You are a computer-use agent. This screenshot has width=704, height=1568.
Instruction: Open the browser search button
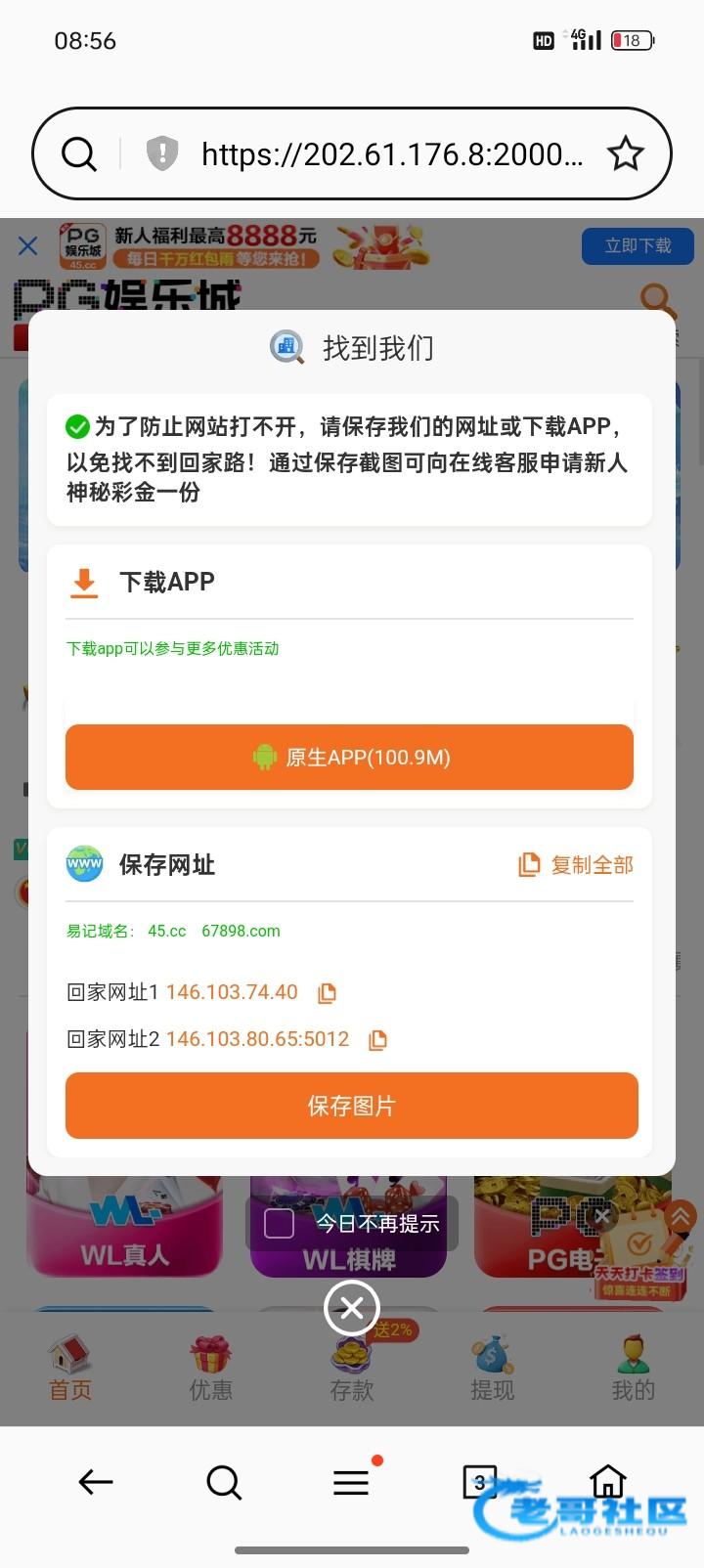pyautogui.click(x=224, y=1482)
